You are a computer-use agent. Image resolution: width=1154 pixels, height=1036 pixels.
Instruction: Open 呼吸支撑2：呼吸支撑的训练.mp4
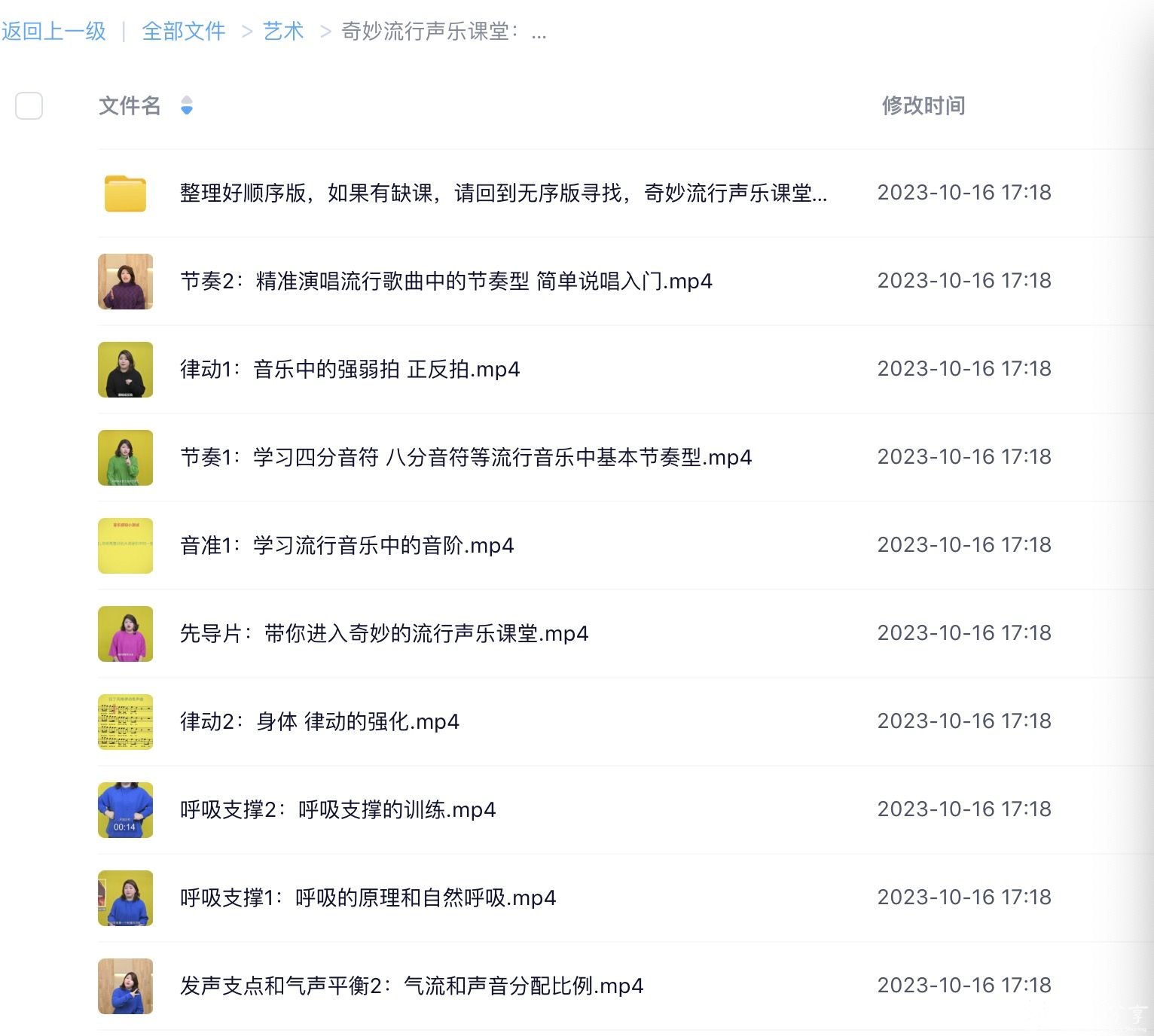coord(337,810)
